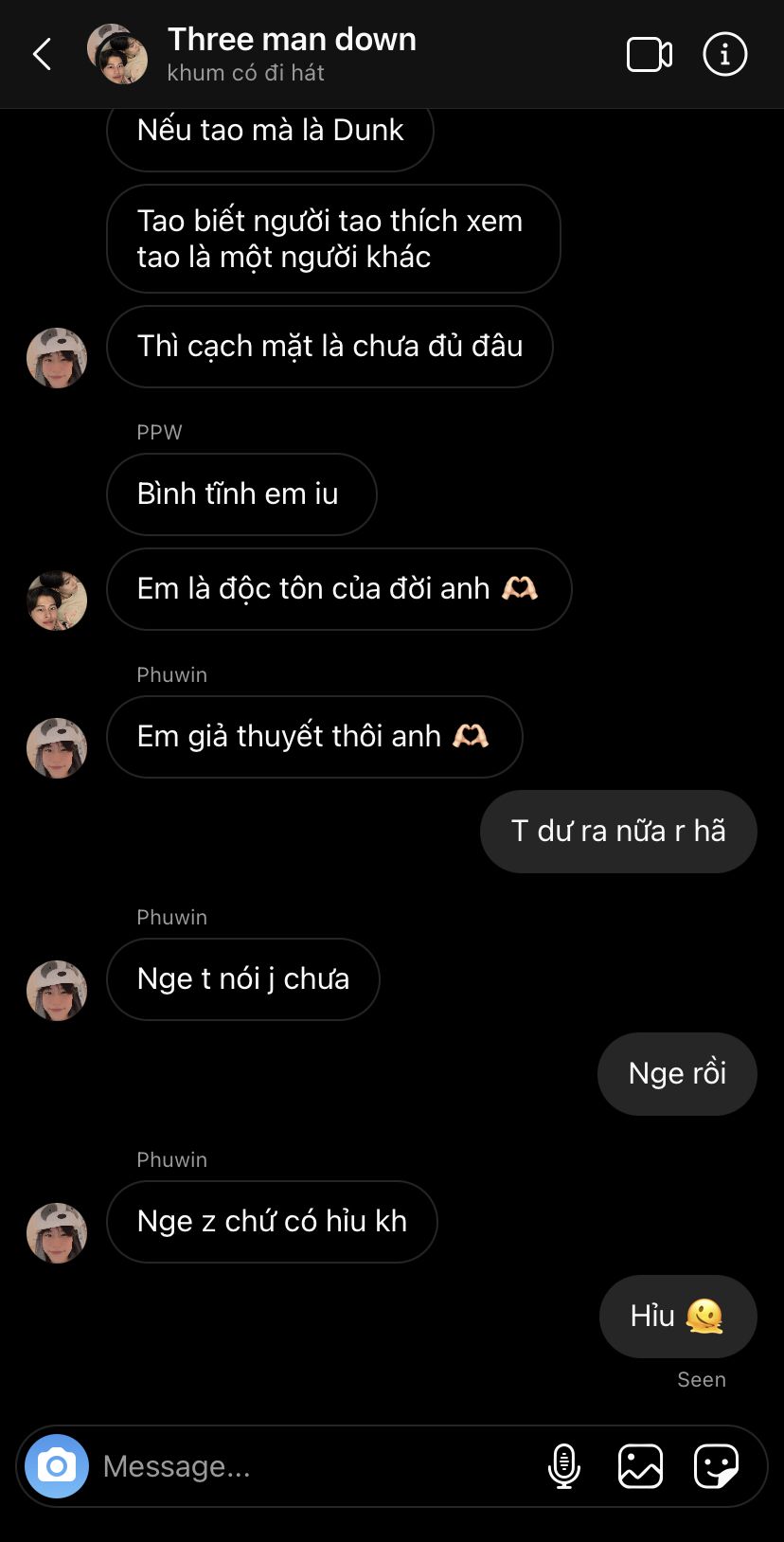
Task: Focus the Message text field
Action: point(312,1466)
